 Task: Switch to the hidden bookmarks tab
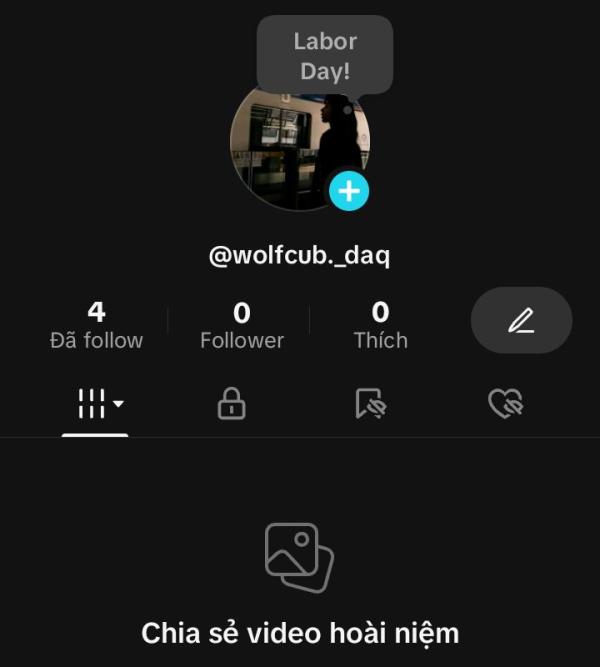click(x=370, y=404)
